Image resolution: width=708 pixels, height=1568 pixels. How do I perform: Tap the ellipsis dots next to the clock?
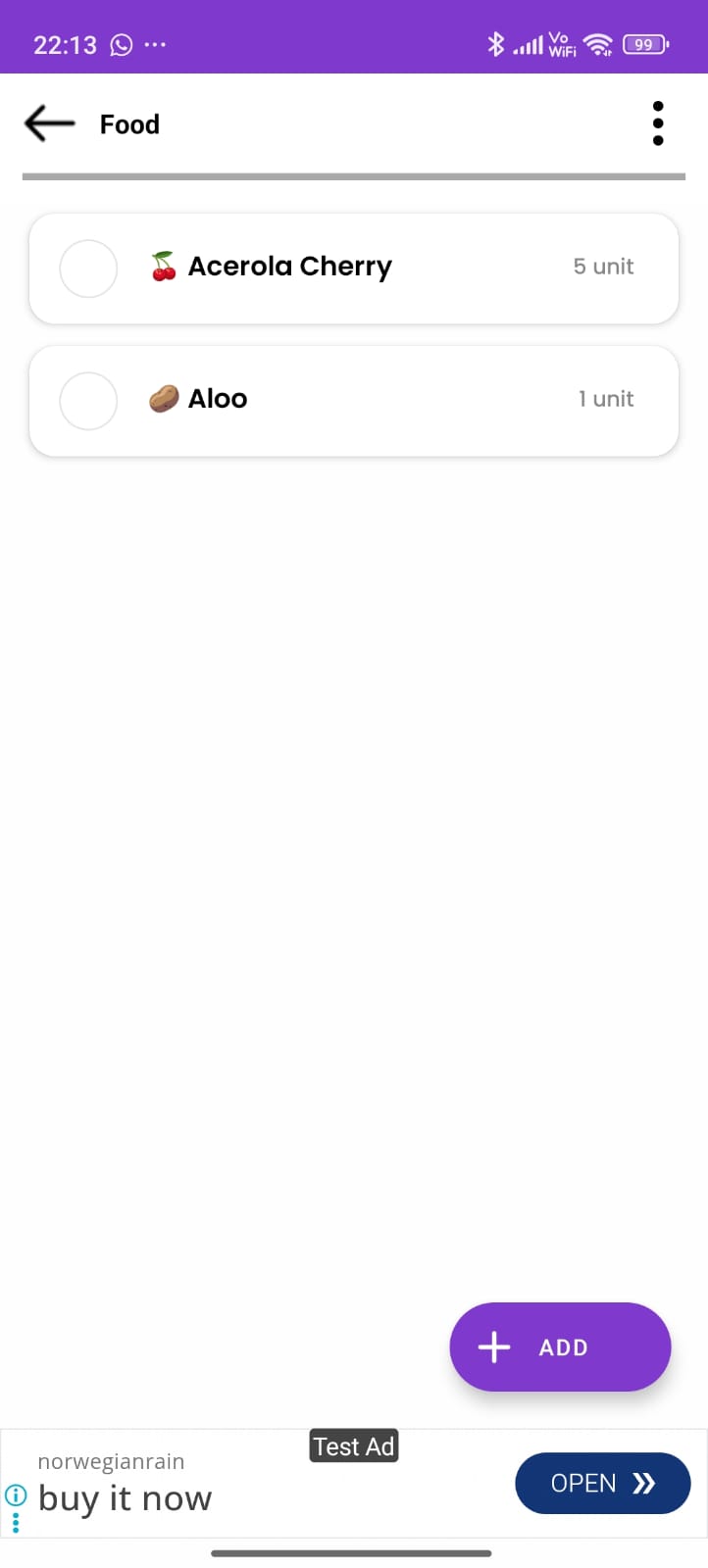coord(155,44)
